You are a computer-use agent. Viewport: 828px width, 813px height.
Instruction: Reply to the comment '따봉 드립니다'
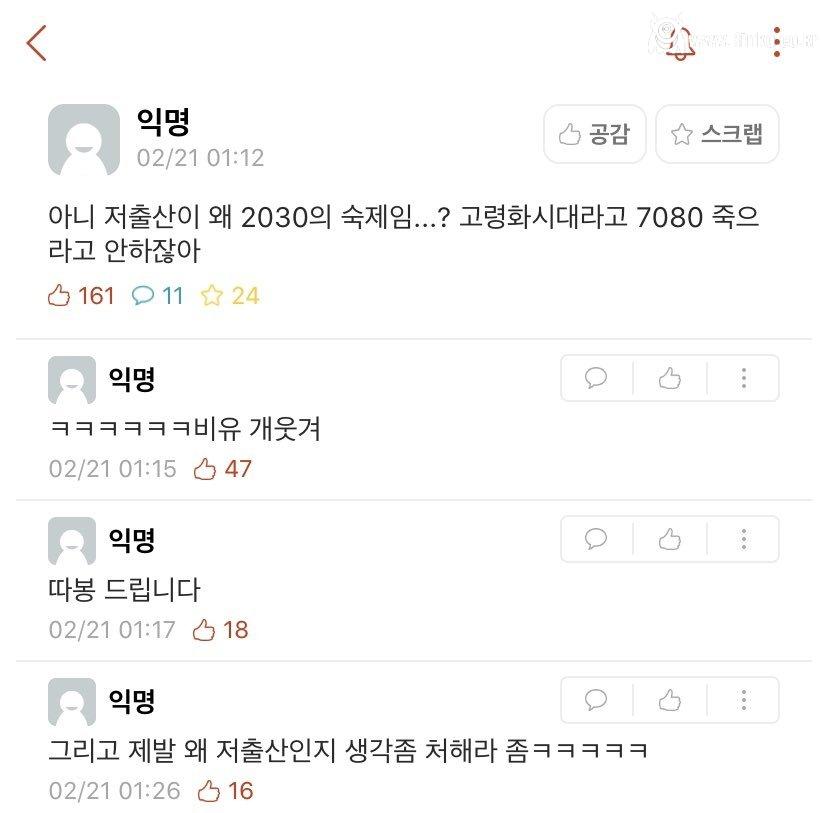(x=596, y=540)
